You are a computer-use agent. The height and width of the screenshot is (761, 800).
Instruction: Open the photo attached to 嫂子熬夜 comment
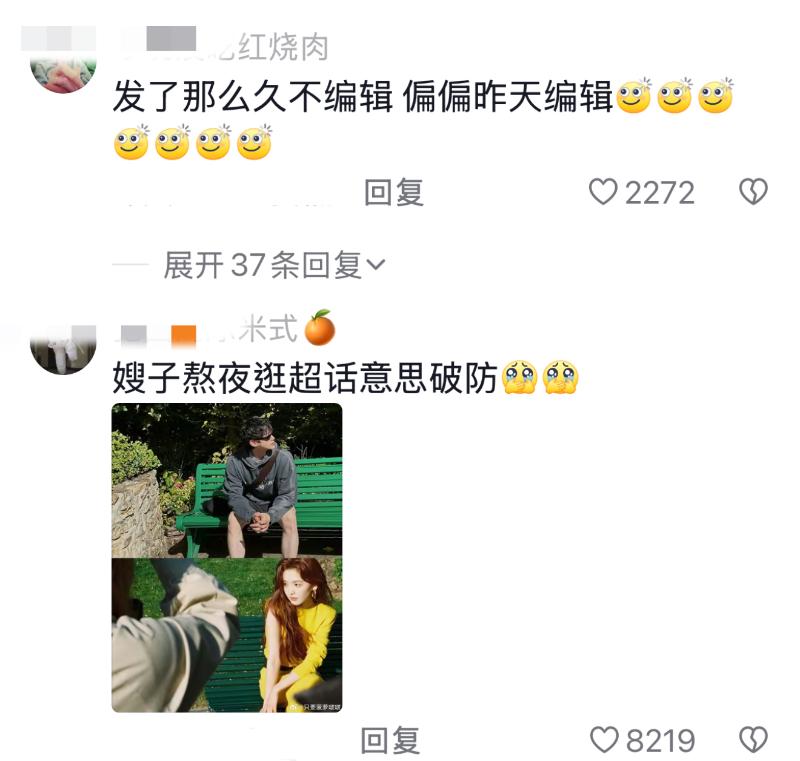pyautogui.click(x=227, y=557)
